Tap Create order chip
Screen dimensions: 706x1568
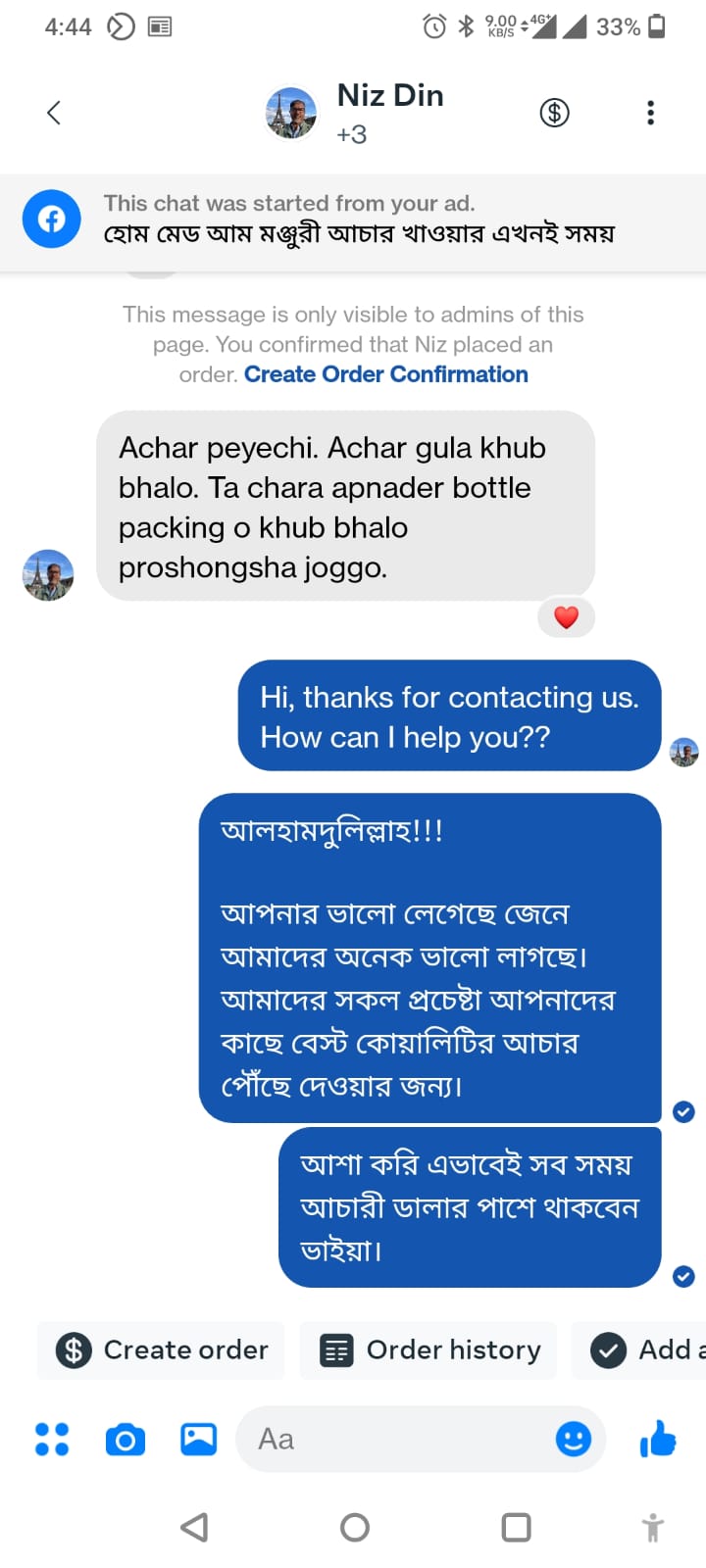[x=162, y=1350]
